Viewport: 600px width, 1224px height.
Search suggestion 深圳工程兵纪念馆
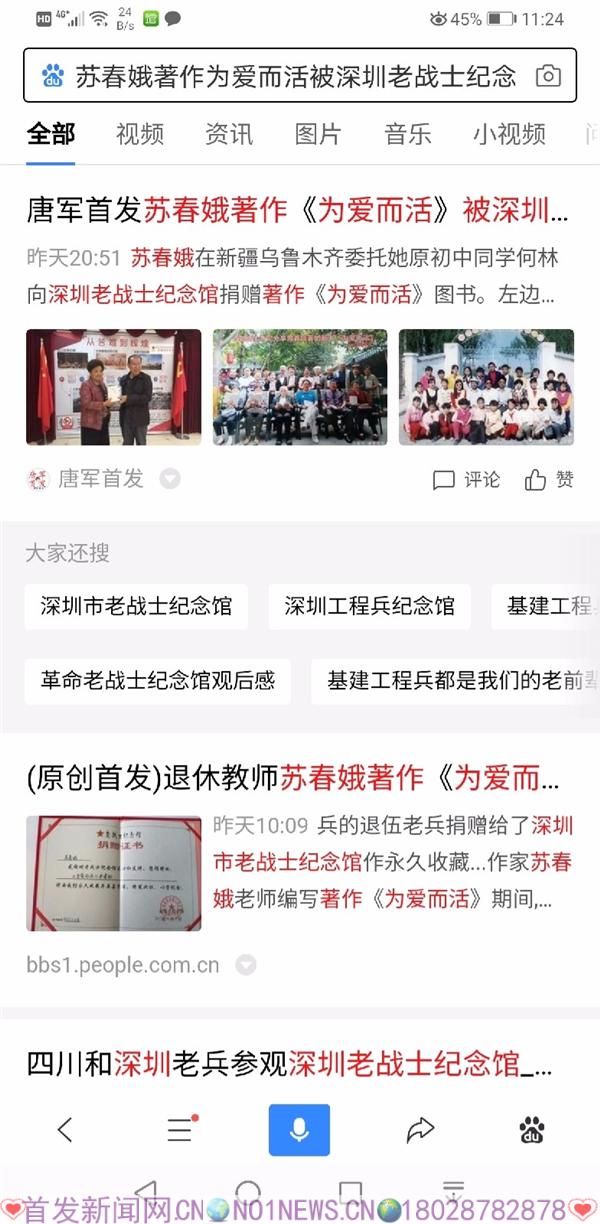click(x=369, y=606)
